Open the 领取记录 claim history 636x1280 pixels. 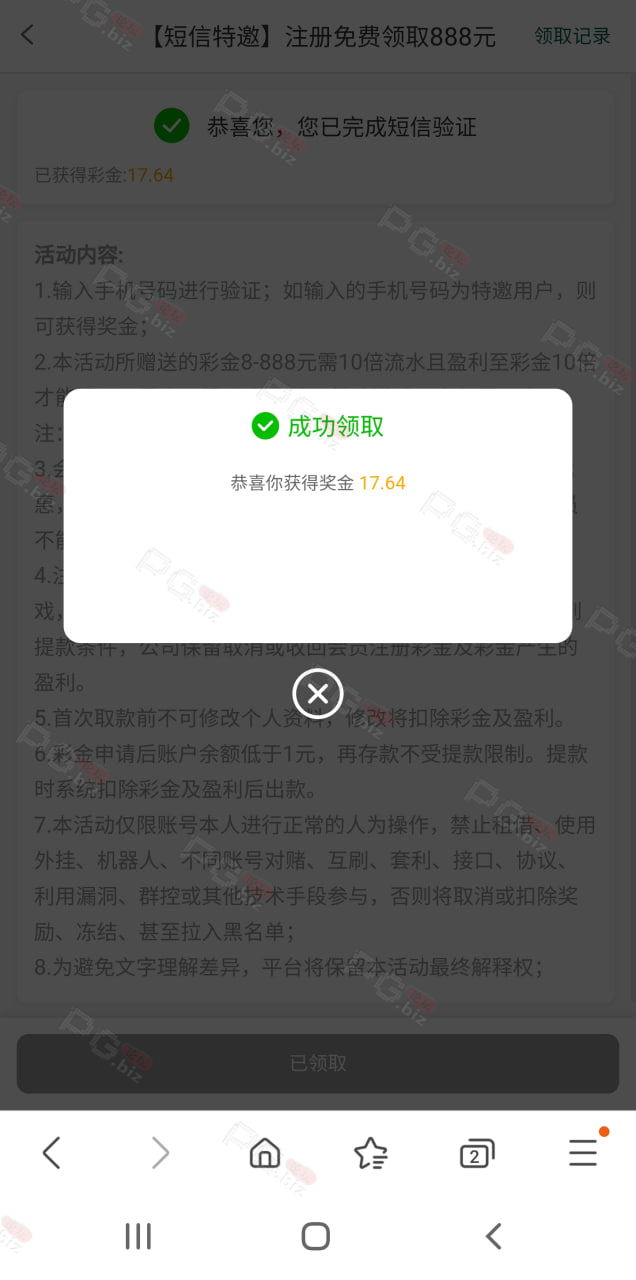click(x=572, y=37)
